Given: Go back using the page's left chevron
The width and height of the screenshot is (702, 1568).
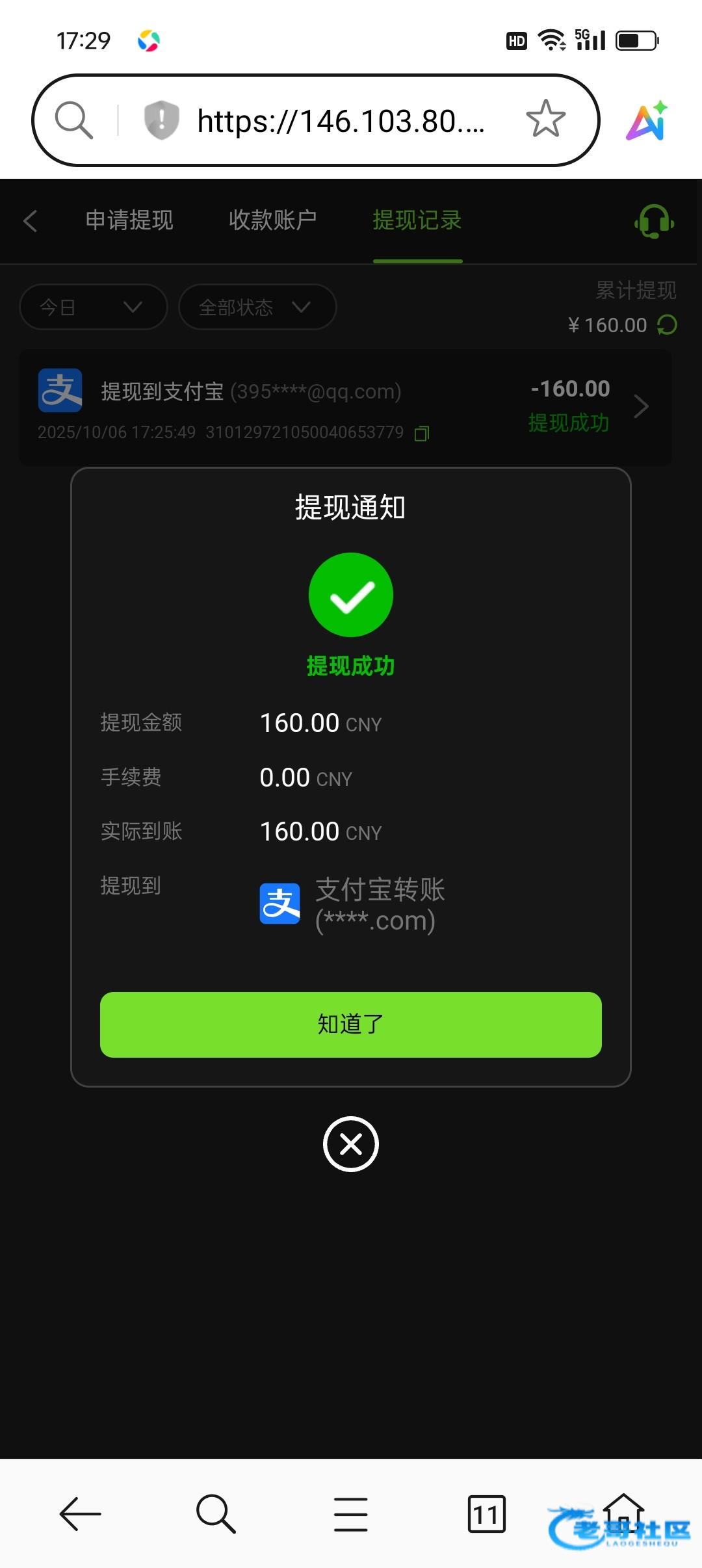Looking at the screenshot, I should (30, 221).
